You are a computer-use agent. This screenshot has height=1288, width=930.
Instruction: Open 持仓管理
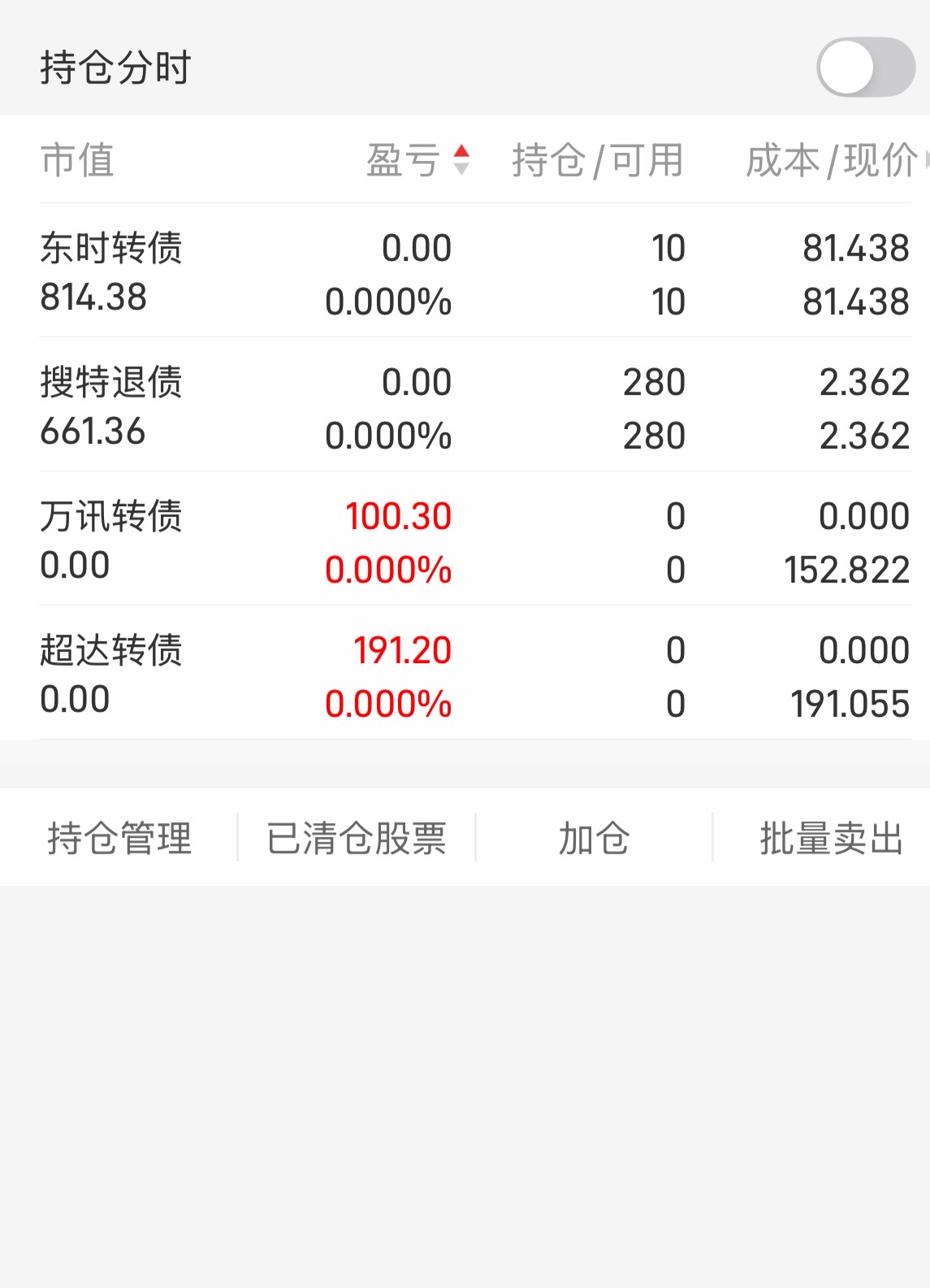119,838
